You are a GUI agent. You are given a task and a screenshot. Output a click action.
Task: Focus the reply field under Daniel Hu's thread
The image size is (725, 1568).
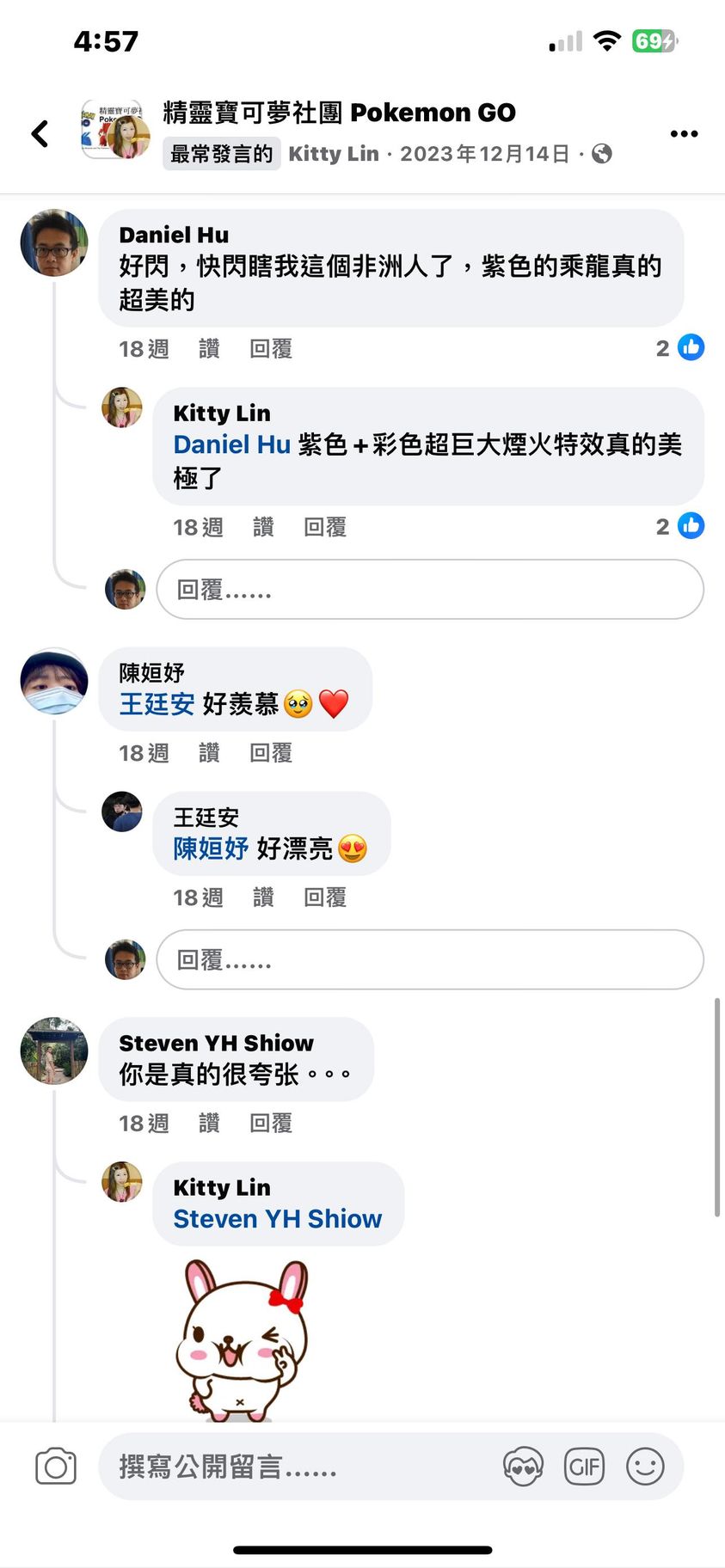(x=429, y=590)
